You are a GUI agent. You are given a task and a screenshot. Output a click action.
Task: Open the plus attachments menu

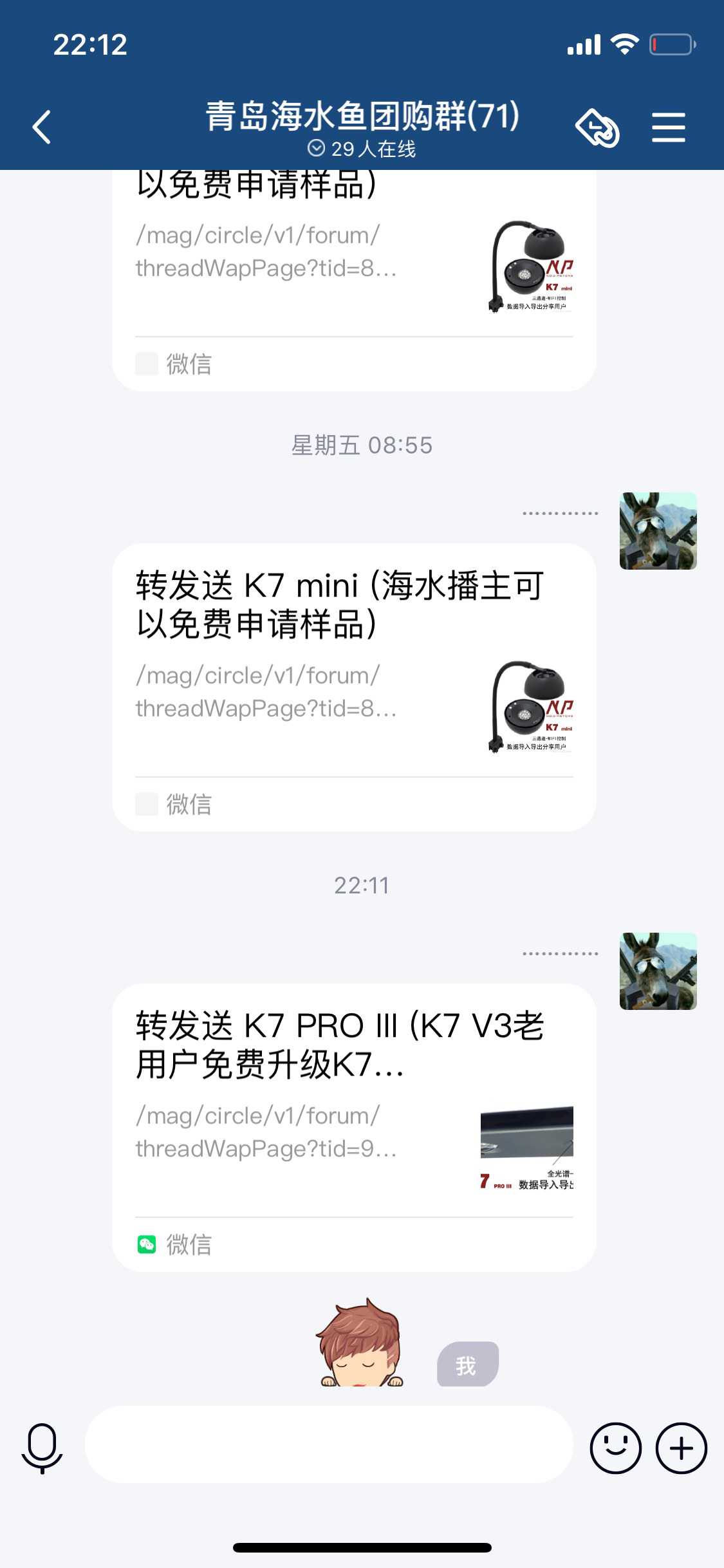(682, 1448)
